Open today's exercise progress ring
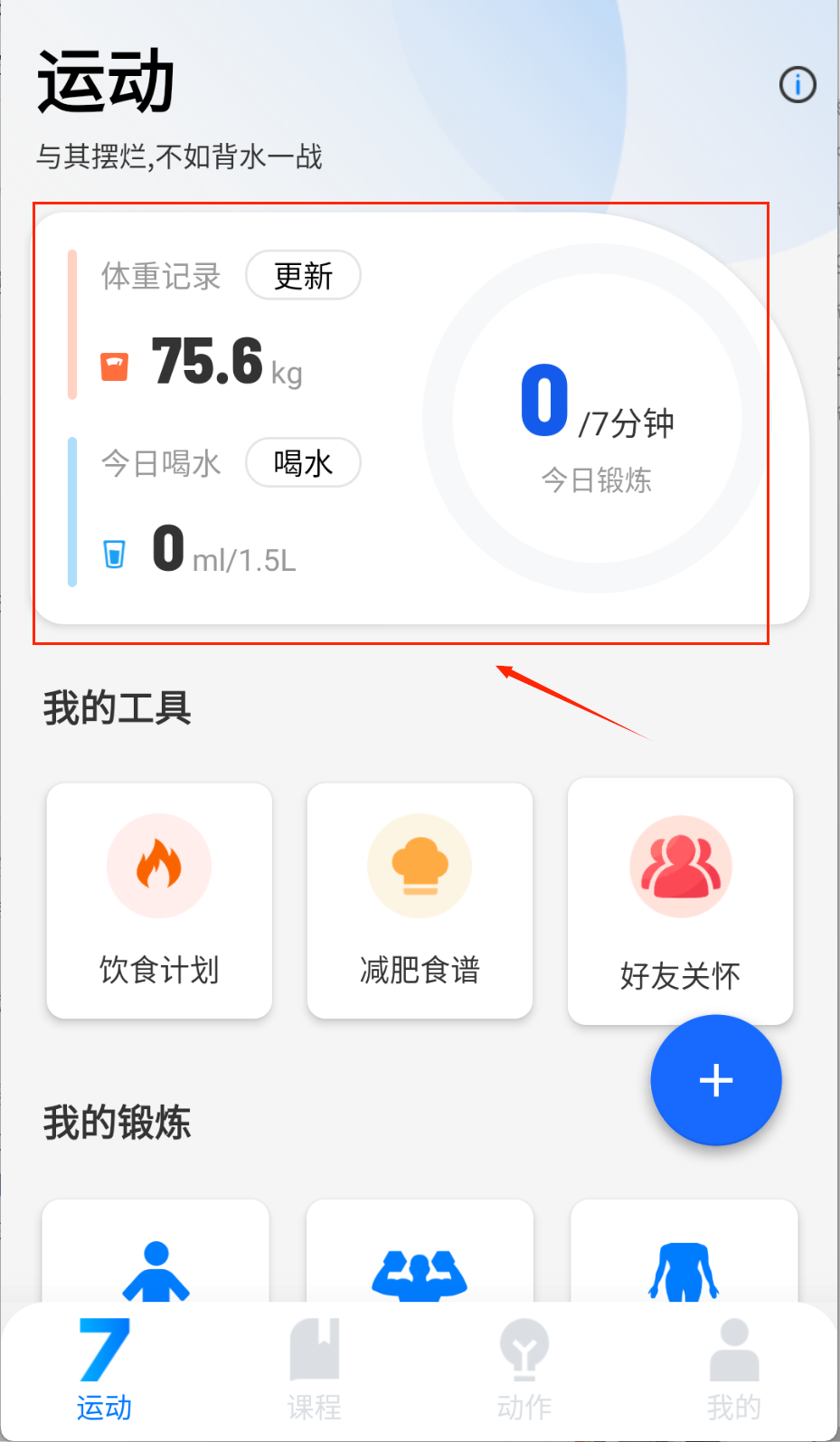This screenshot has height=1442, width=840. coord(597,419)
